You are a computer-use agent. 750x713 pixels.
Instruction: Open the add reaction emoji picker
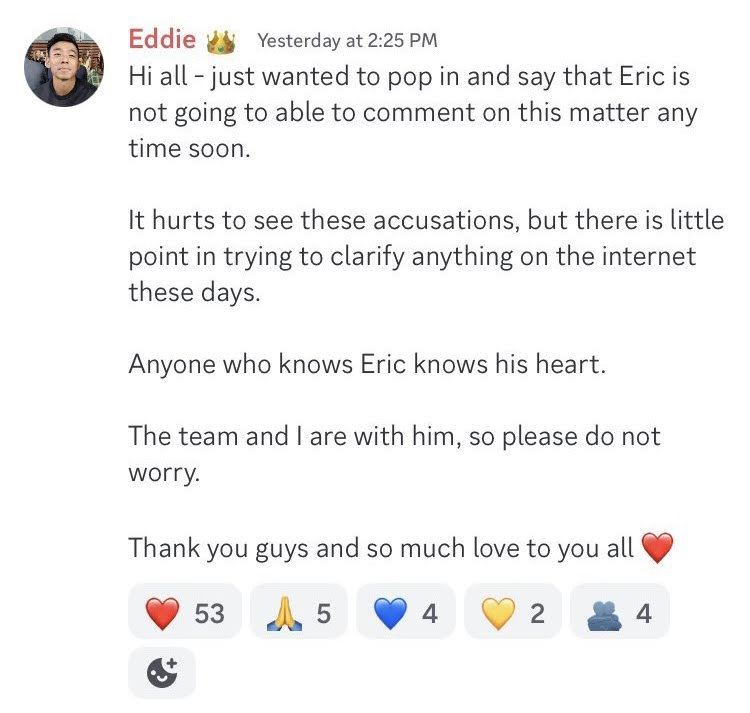coord(162,674)
